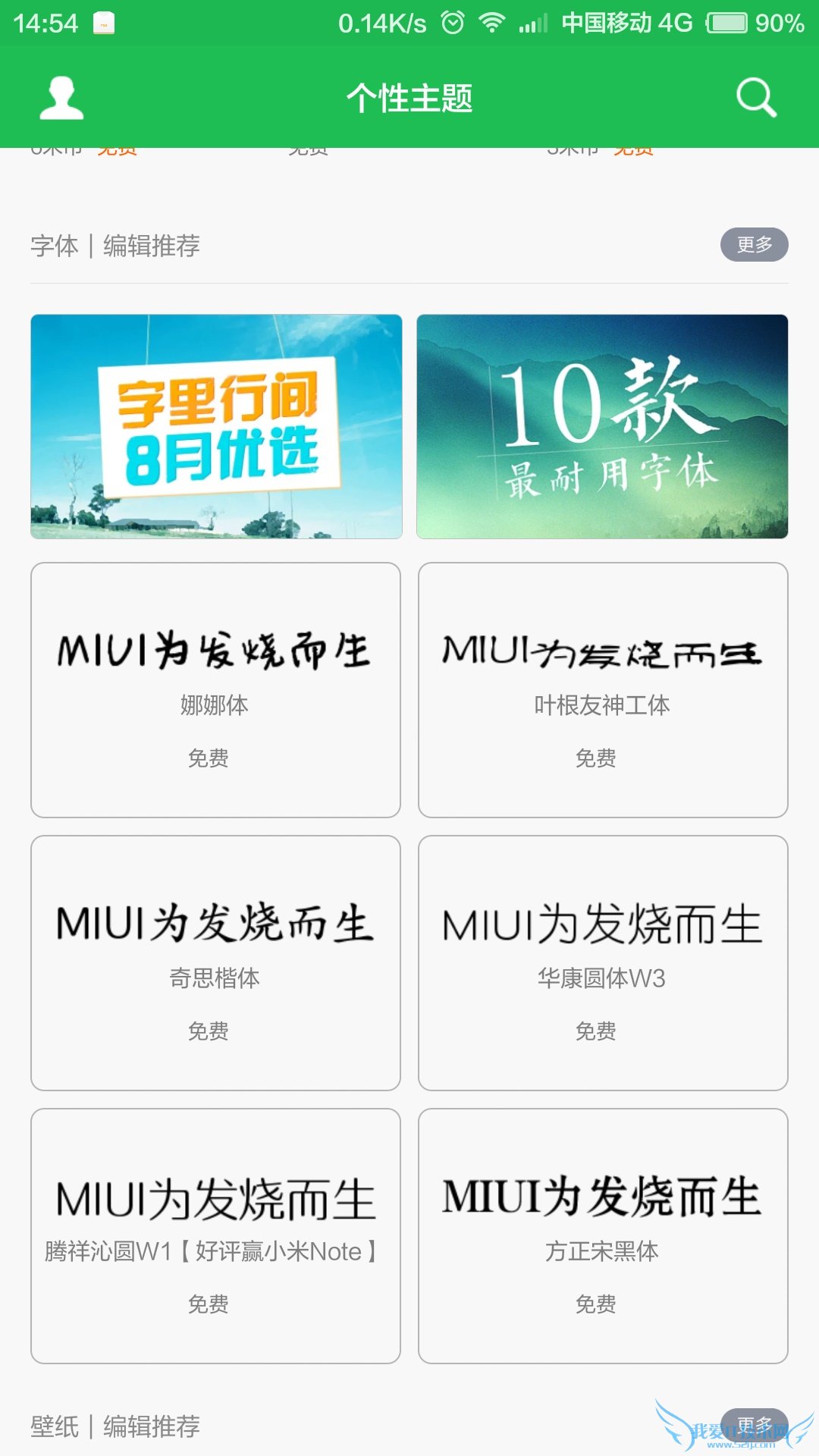
Task: Click 更多 next to 字体 编辑推荐
Action: pyautogui.click(x=755, y=245)
